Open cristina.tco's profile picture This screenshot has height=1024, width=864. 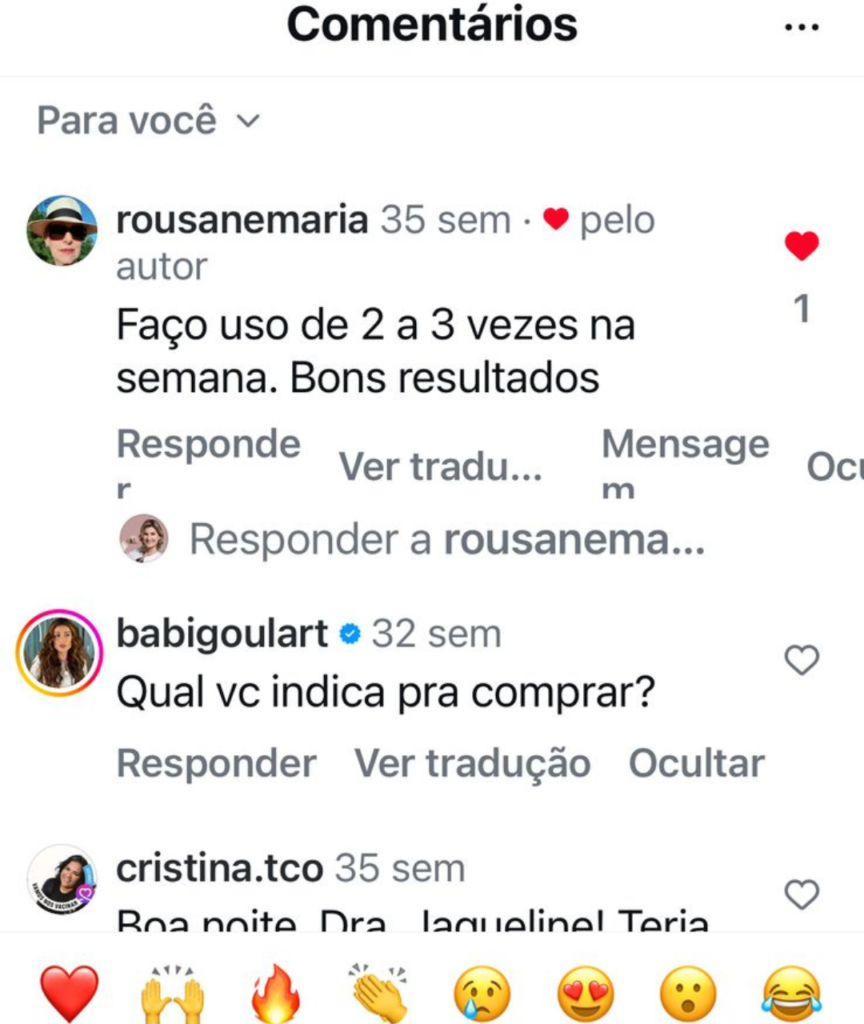click(x=62, y=878)
